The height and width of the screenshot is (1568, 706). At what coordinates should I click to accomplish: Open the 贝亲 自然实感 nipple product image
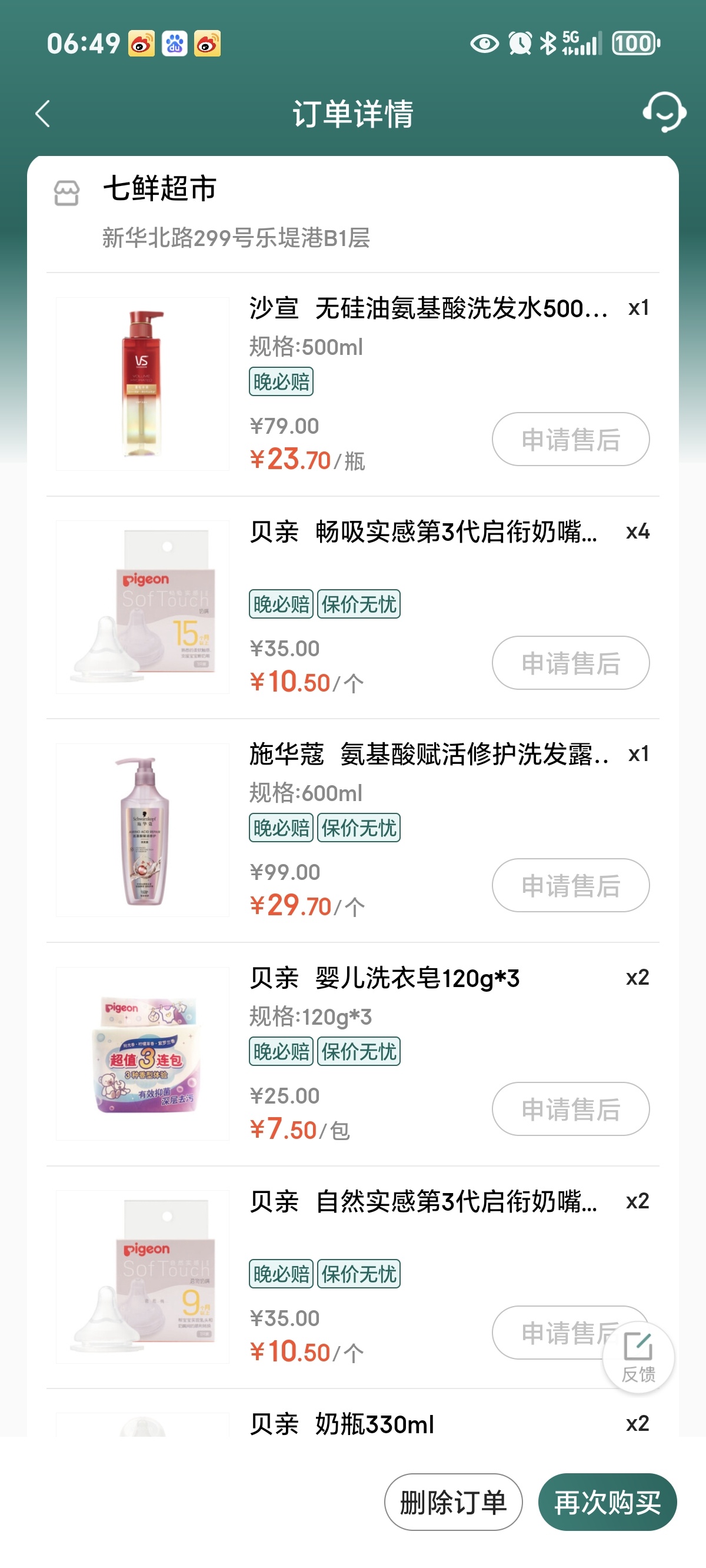pyautogui.click(x=142, y=1277)
